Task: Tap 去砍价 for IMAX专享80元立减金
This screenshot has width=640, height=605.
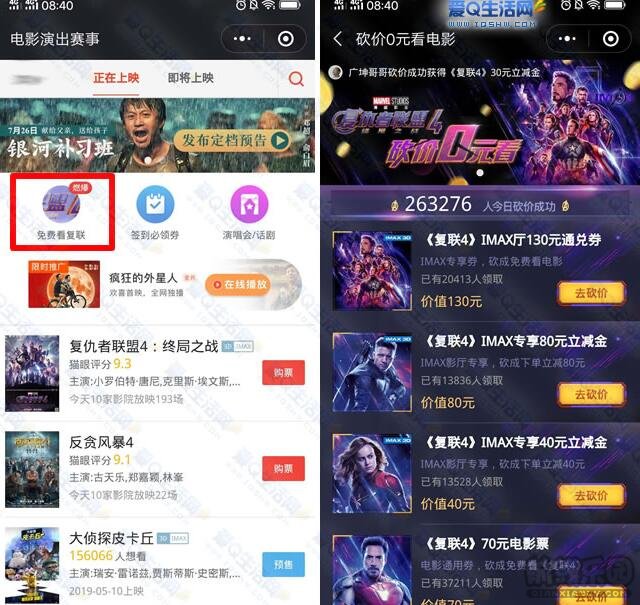Action: (590, 394)
